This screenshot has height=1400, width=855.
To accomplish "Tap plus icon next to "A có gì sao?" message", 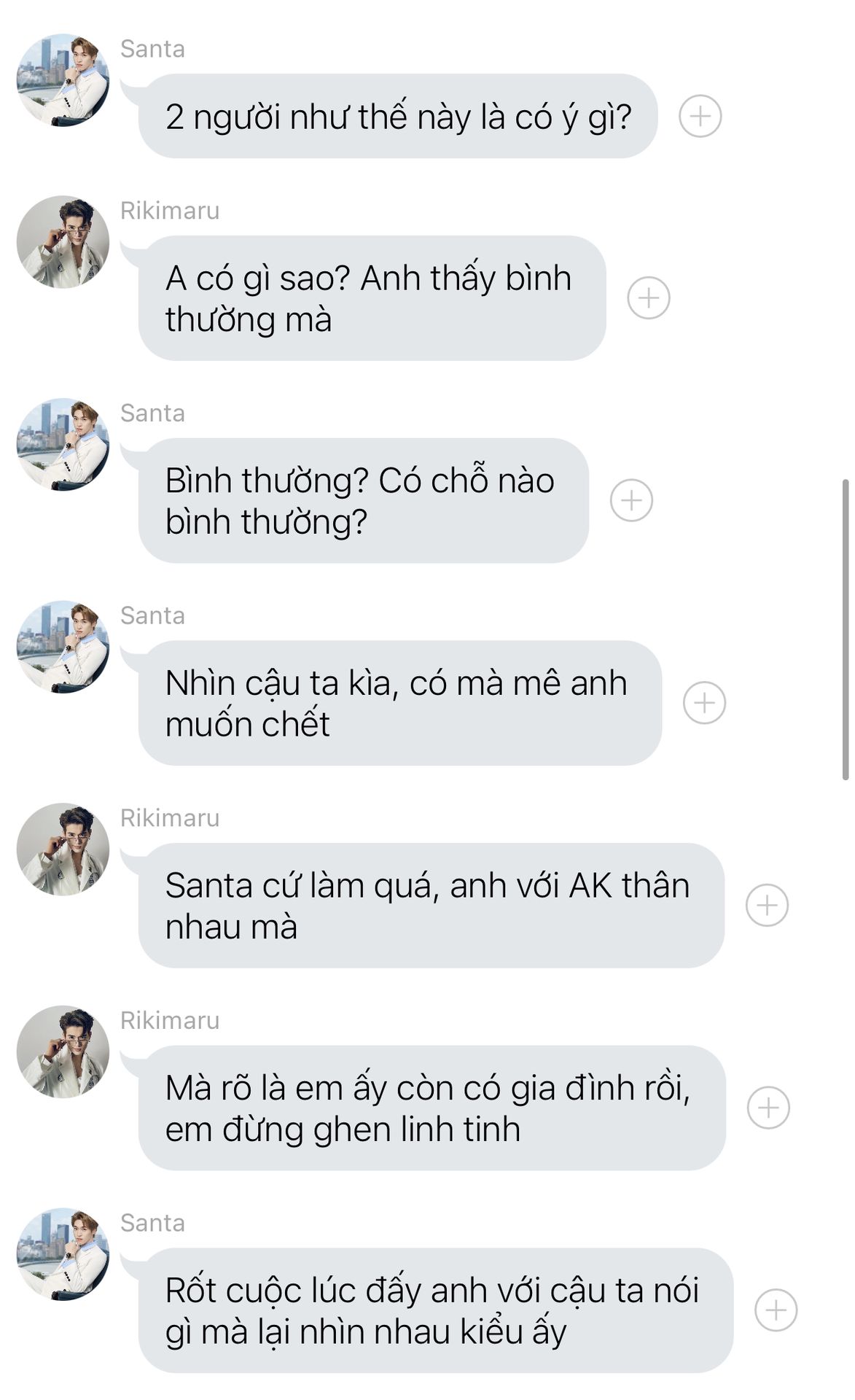I will pyautogui.click(x=648, y=297).
